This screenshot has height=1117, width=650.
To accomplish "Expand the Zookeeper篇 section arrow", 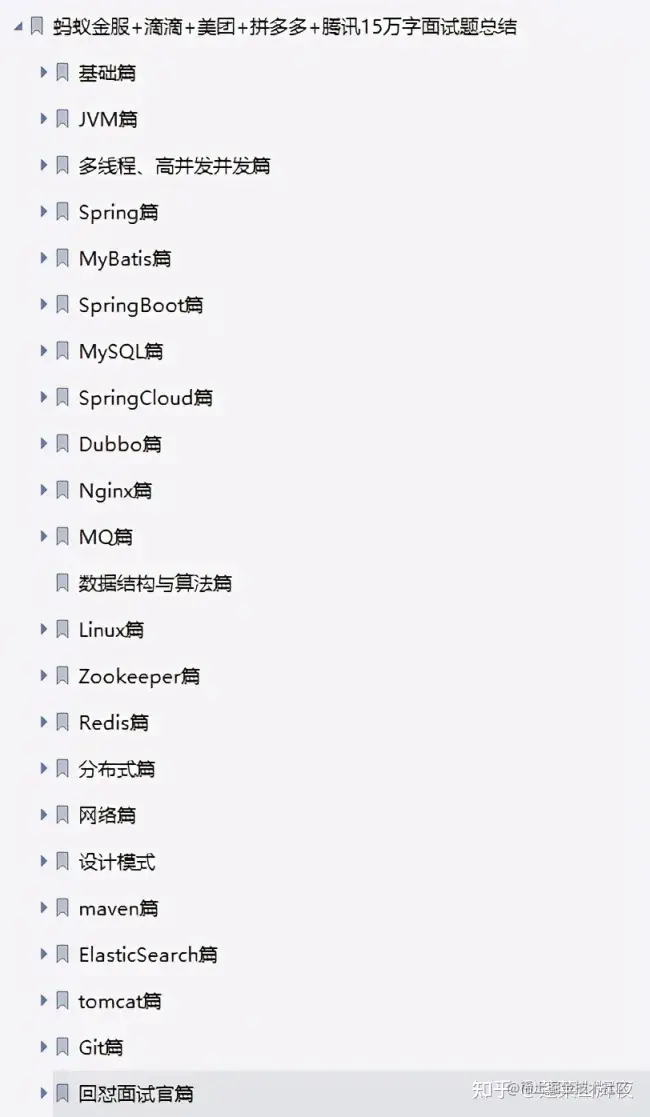I will [43, 676].
